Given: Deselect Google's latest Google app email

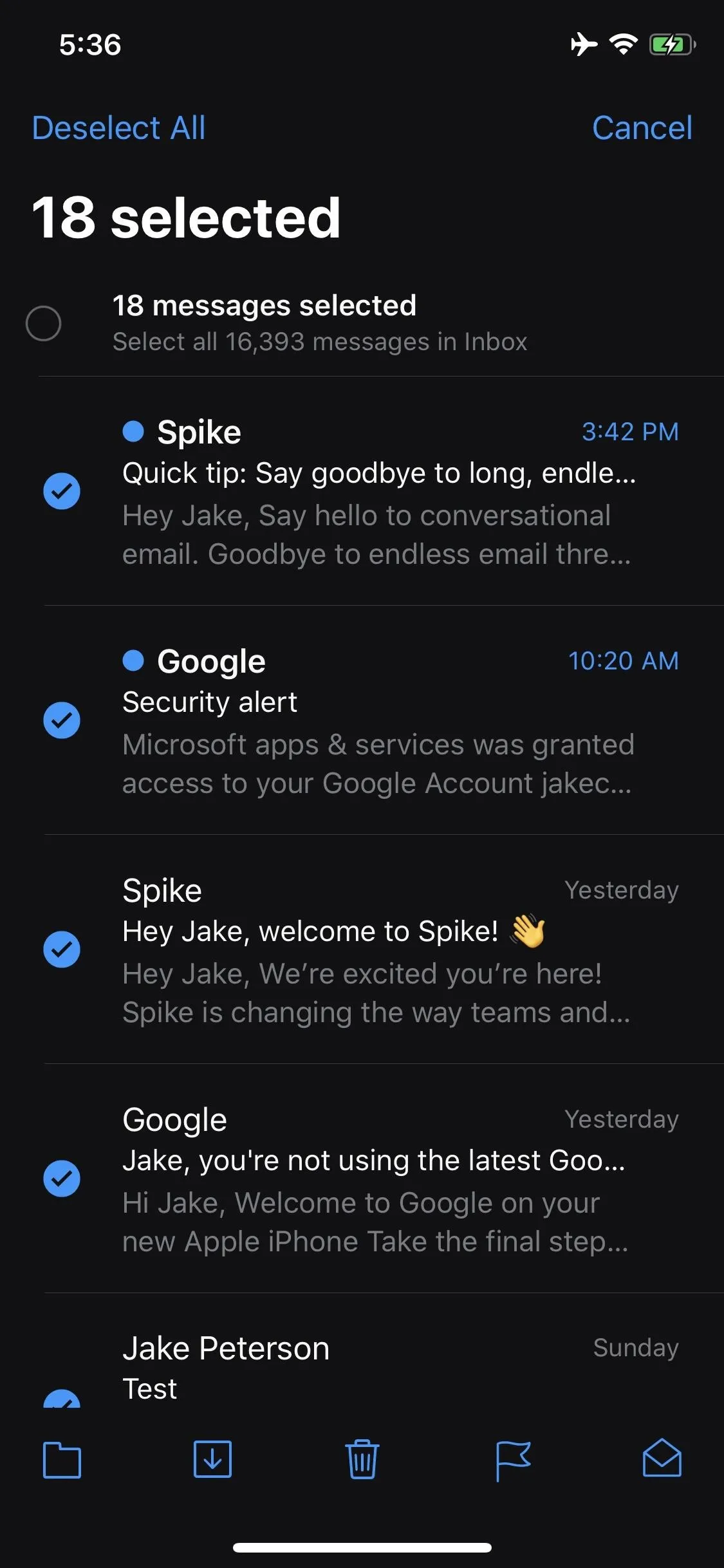Looking at the screenshot, I should pos(62,1179).
